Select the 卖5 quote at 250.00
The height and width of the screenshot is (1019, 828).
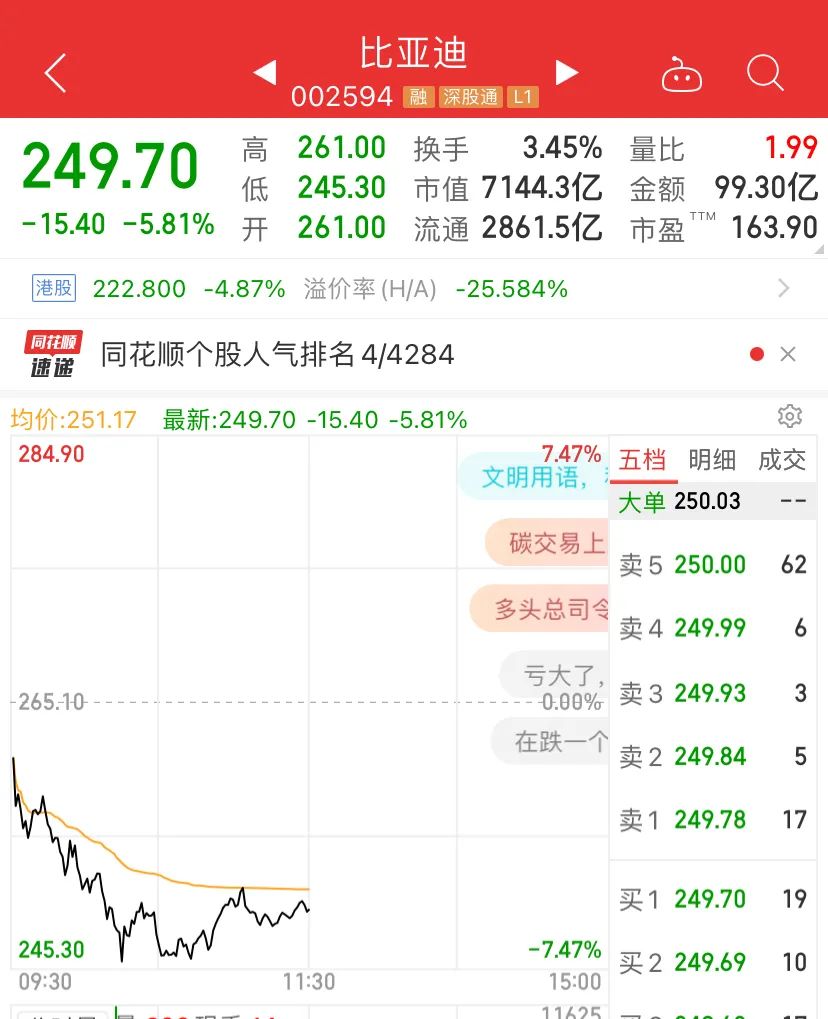click(x=712, y=565)
